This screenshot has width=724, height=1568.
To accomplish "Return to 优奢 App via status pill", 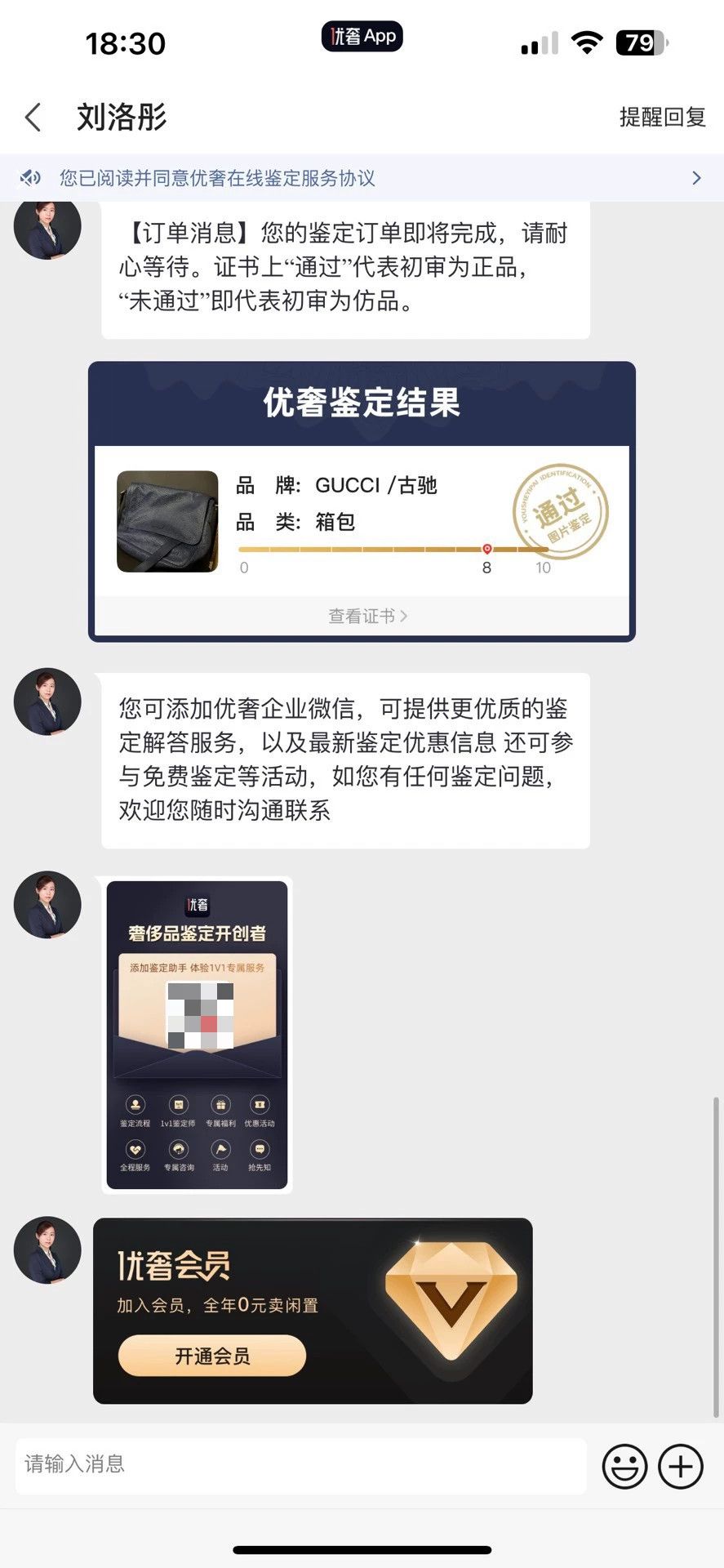I will click(362, 37).
